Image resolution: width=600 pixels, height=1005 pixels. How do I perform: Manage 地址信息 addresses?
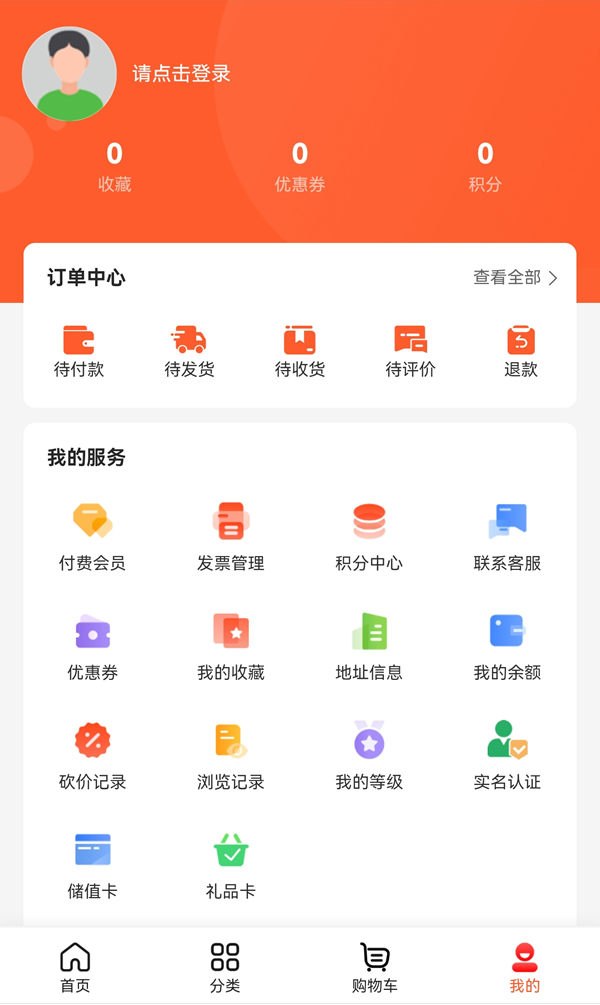[x=369, y=645]
